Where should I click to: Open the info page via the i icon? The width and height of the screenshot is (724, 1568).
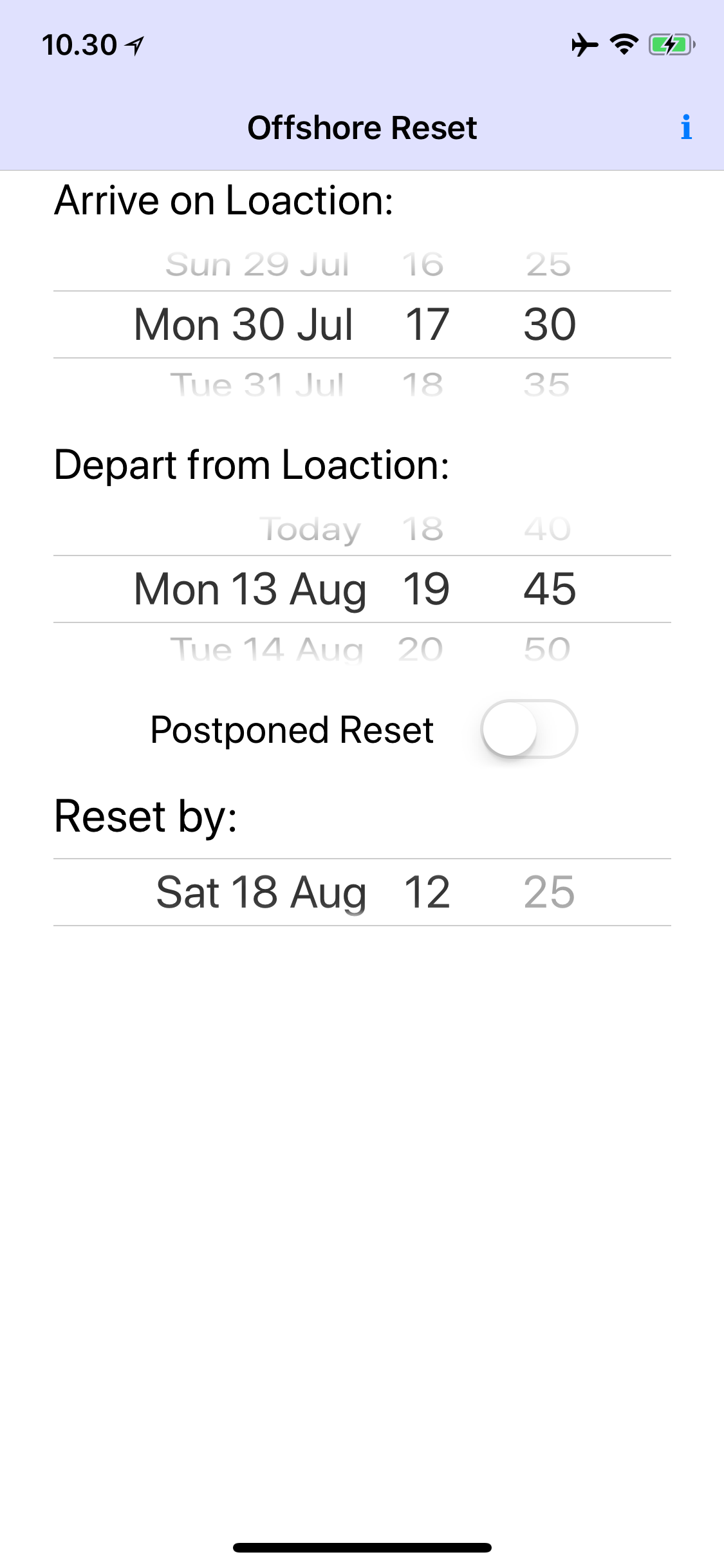point(686,127)
